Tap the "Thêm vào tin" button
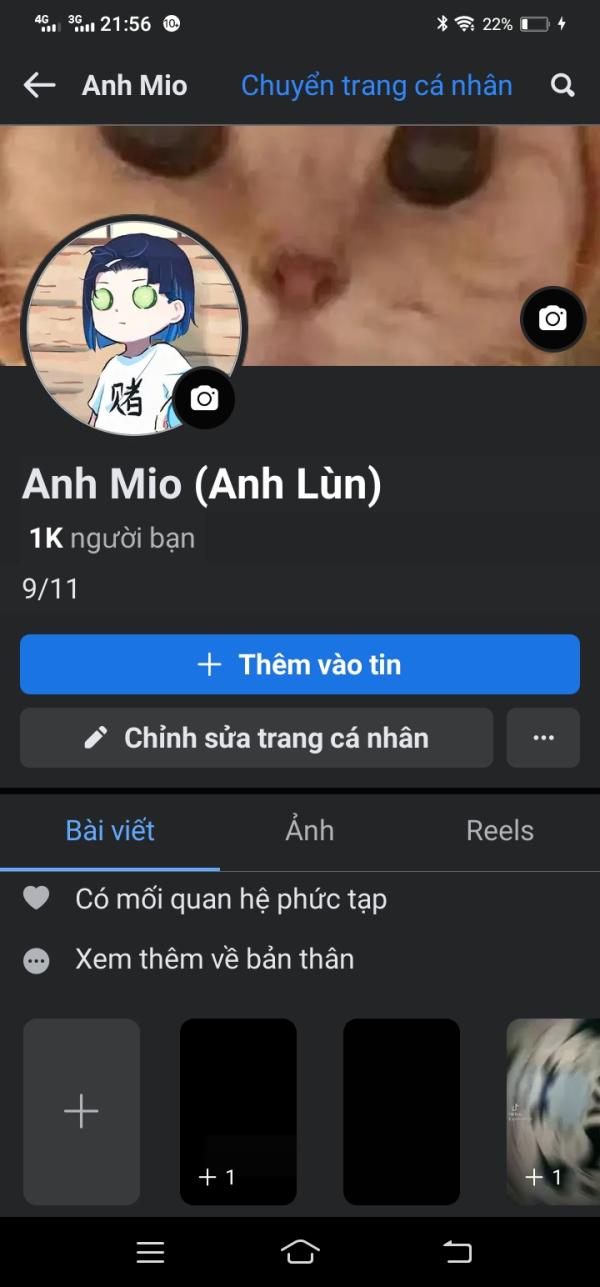The image size is (600, 1287). (x=300, y=664)
